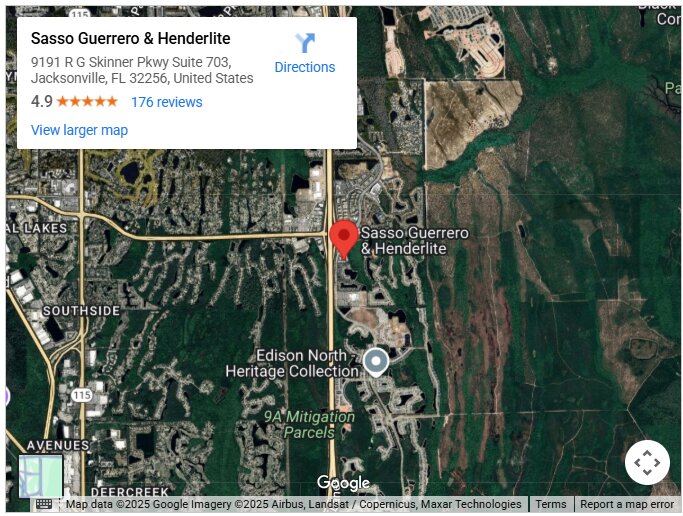The width and height of the screenshot is (683, 516).
Task: Open Google logo link on map
Action: tap(343, 484)
